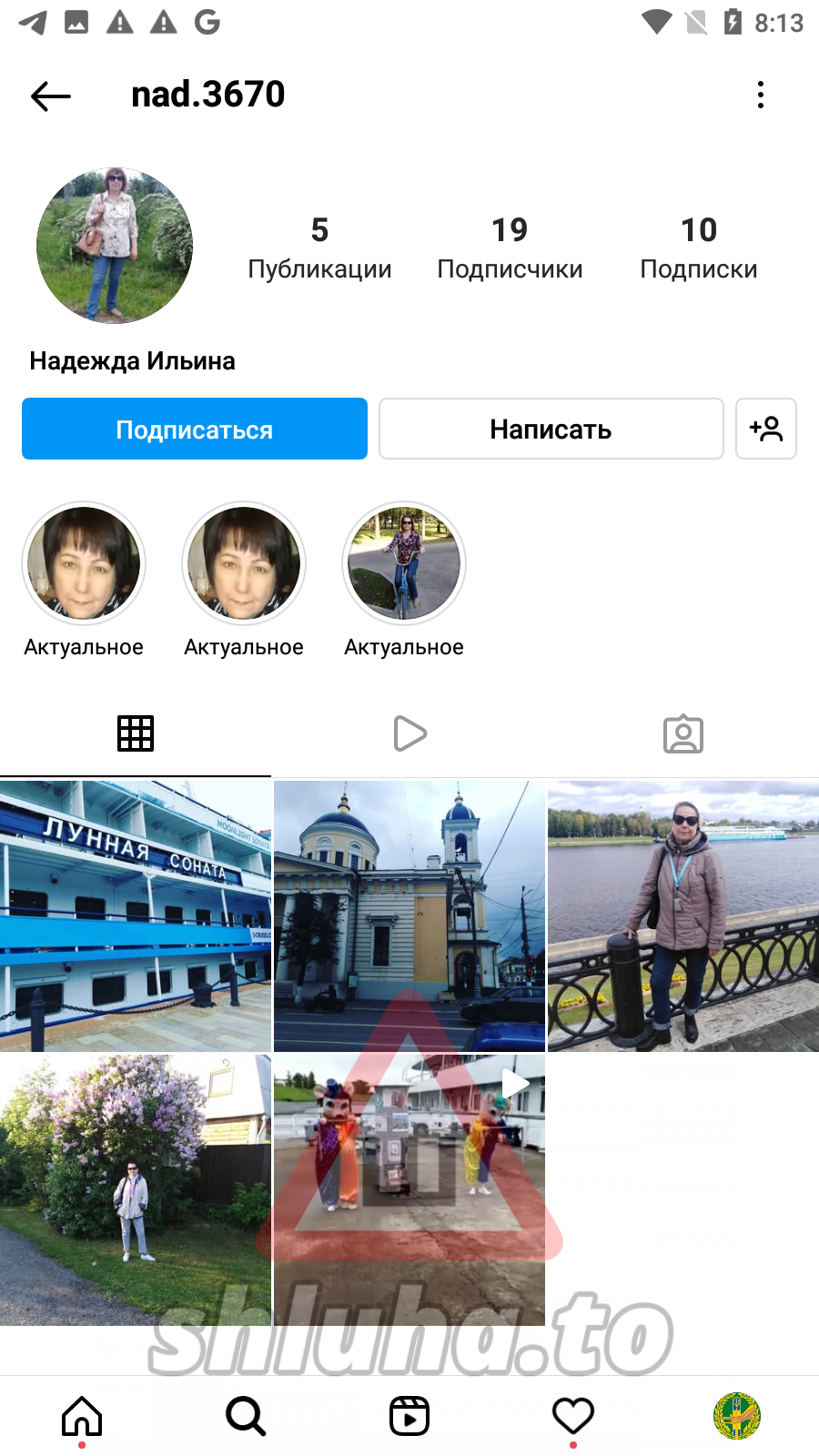
Task: Tap Написать to message this user
Action: pos(551,429)
